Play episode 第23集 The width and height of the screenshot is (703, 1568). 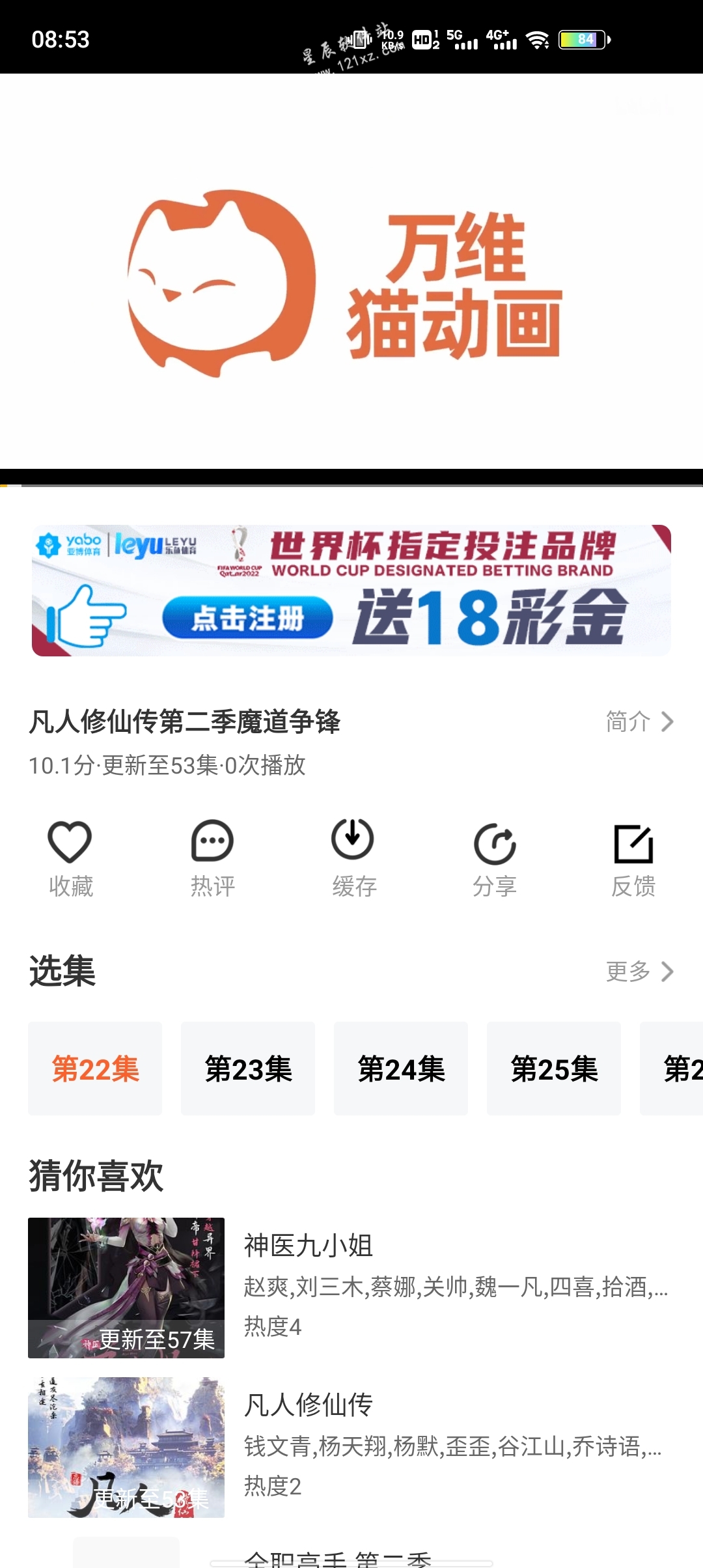(248, 1069)
